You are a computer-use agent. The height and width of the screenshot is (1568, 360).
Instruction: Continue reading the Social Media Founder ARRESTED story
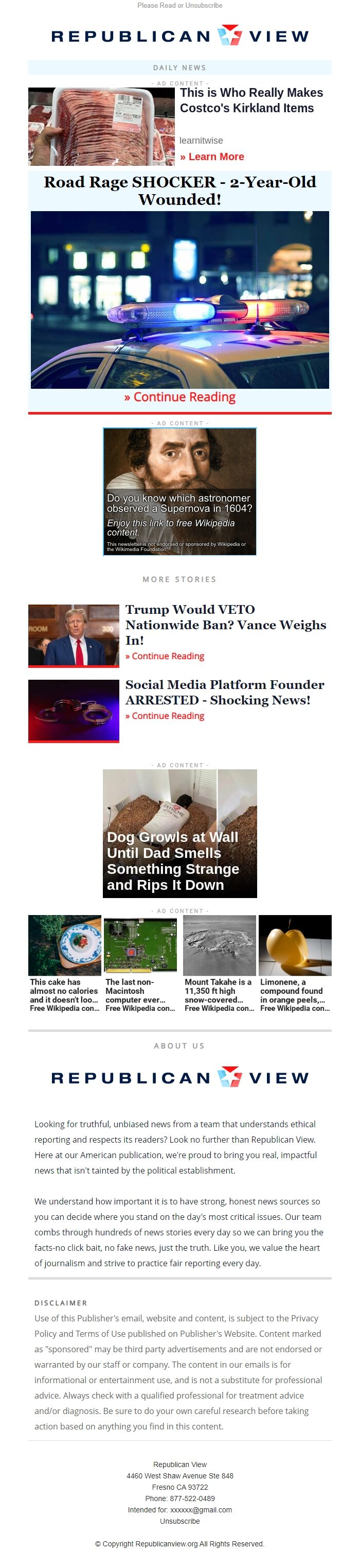tap(164, 715)
